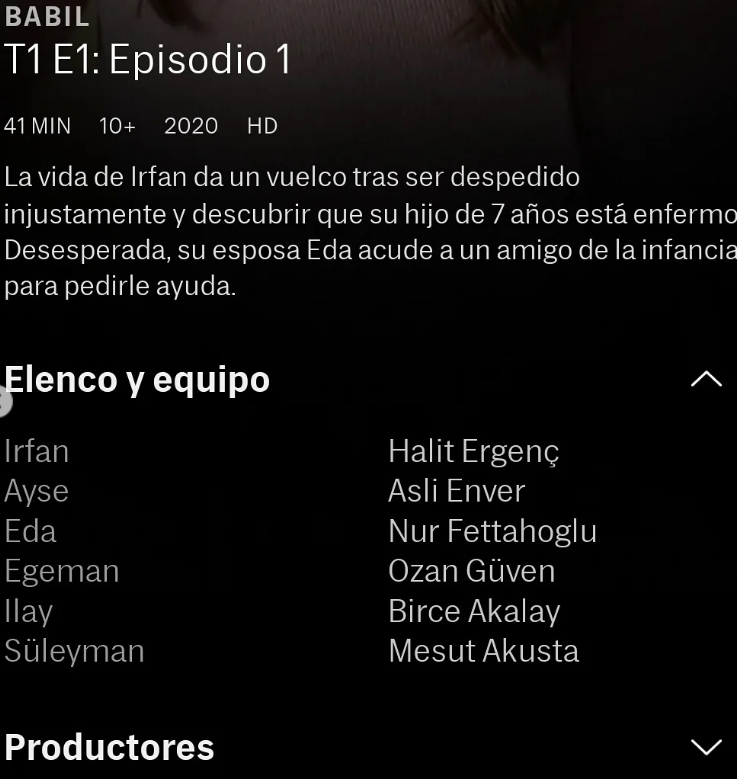This screenshot has height=779, width=737.
Task: Collapse the Elenco y equipo section
Action: [x=706, y=380]
